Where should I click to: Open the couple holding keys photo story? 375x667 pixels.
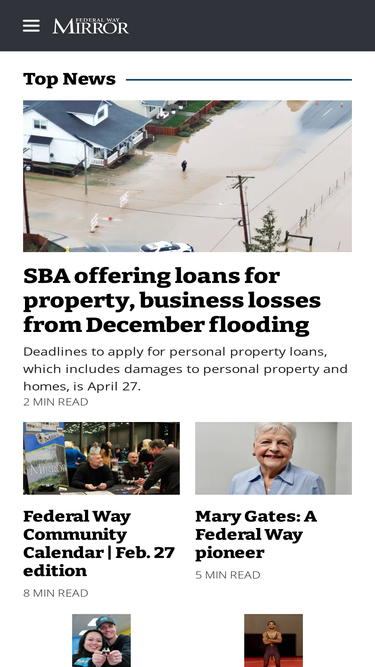point(101,640)
